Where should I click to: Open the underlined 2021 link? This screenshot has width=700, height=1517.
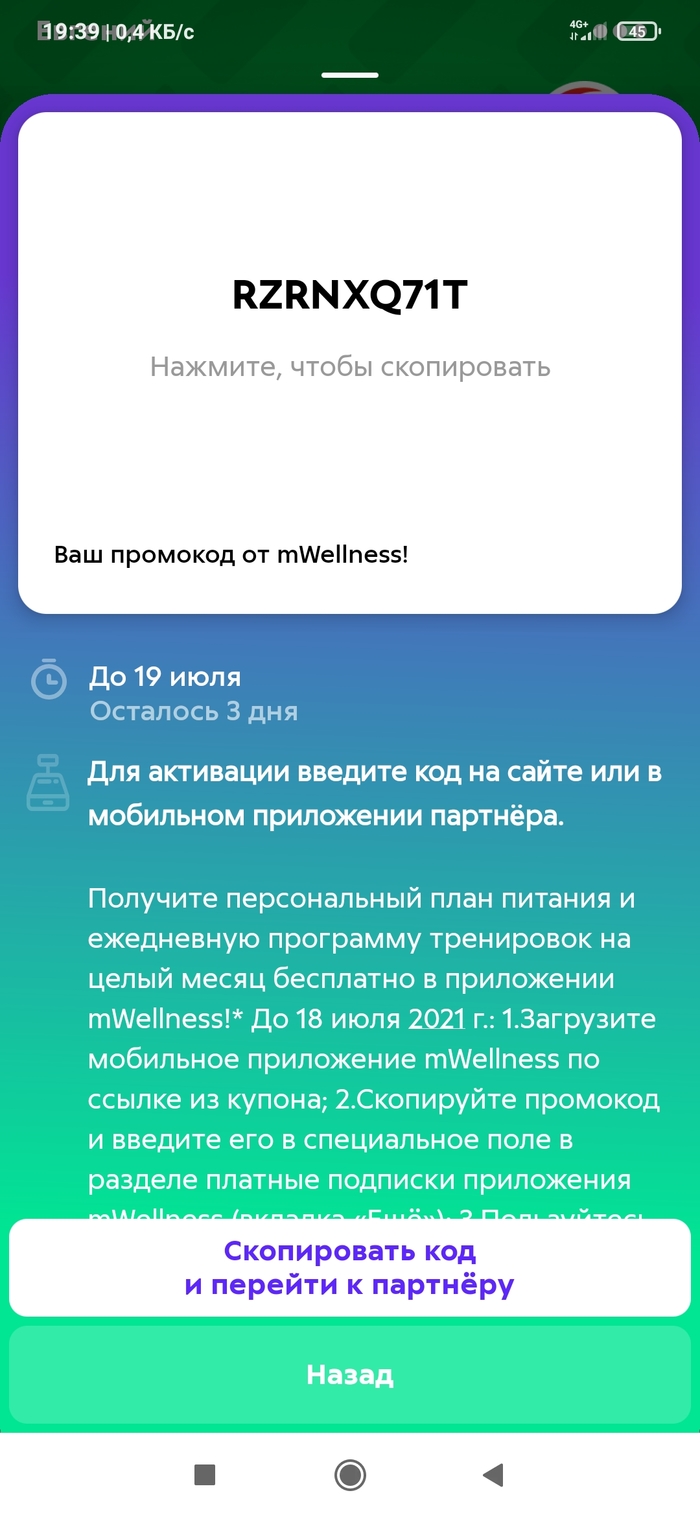click(x=437, y=1019)
